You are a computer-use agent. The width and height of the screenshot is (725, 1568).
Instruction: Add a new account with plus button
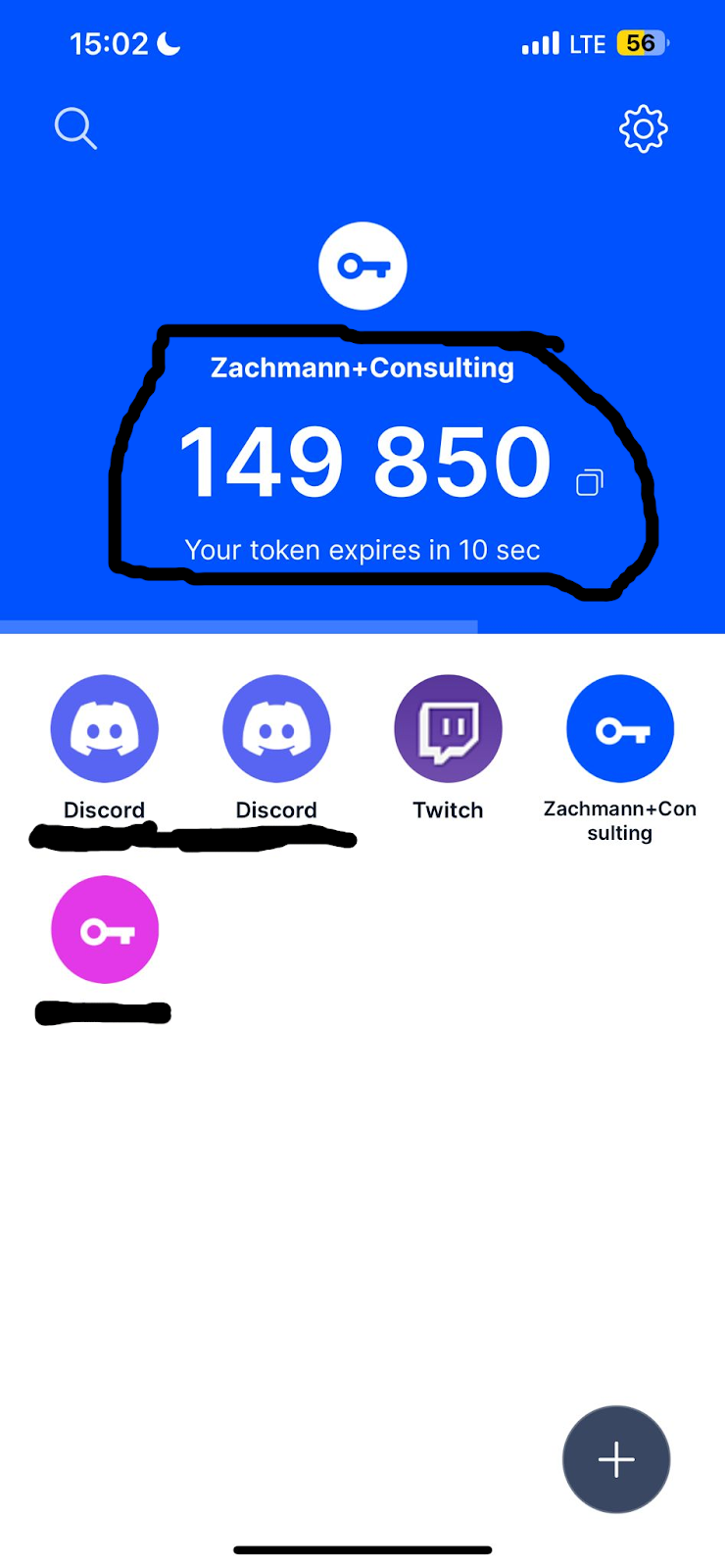[x=616, y=1459]
